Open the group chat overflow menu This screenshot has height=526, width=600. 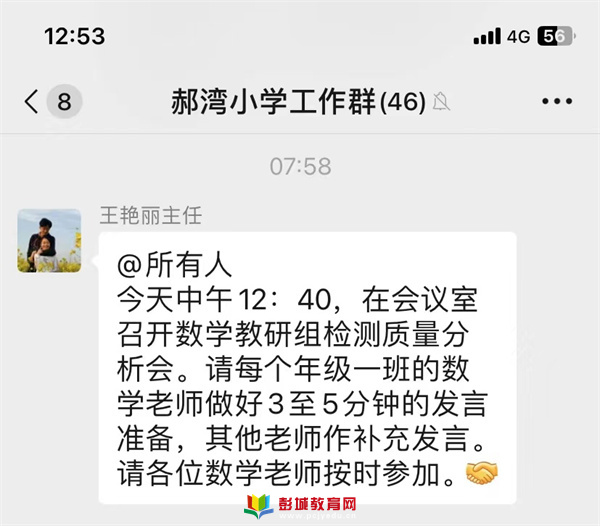click(555, 102)
